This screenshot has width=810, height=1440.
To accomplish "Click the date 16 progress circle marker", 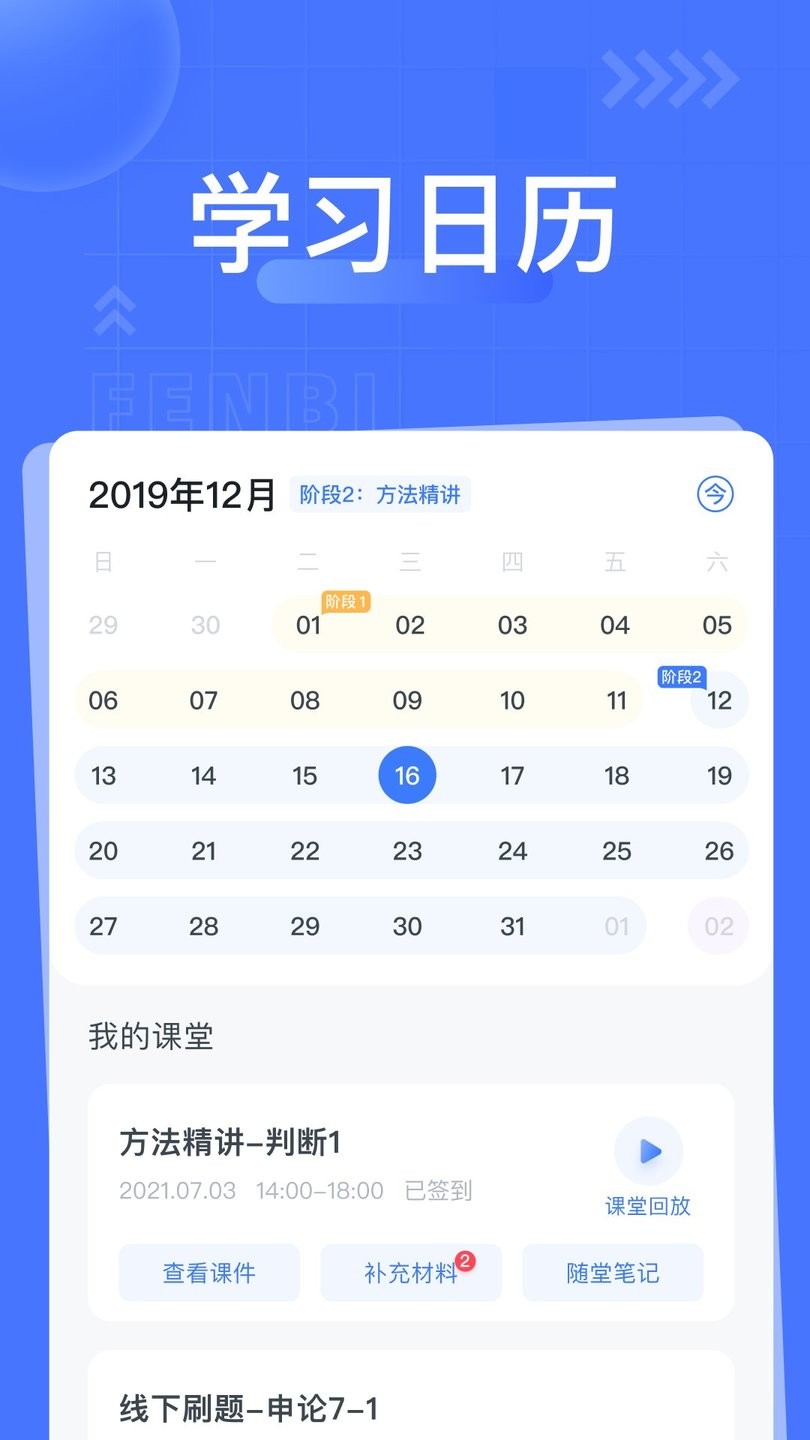I will [x=407, y=775].
